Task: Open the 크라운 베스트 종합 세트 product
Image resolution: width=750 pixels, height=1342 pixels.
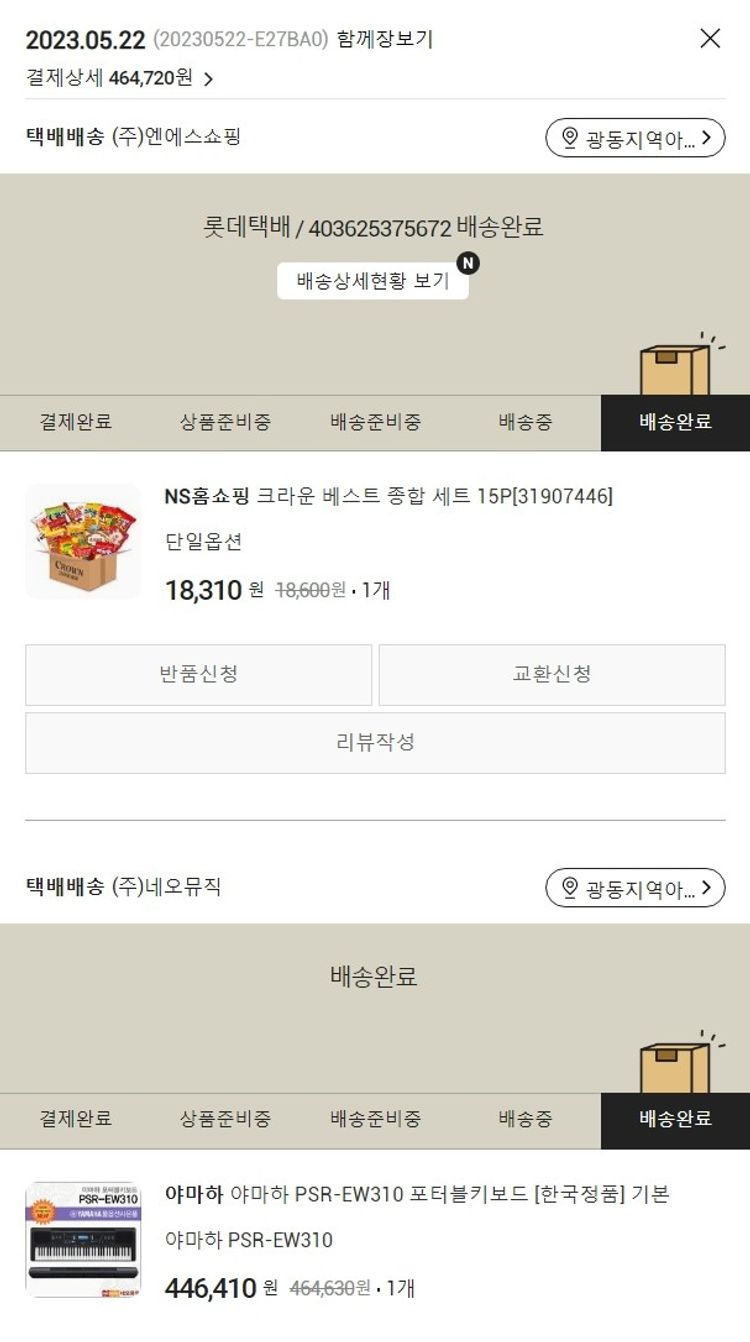Action: tap(388, 496)
